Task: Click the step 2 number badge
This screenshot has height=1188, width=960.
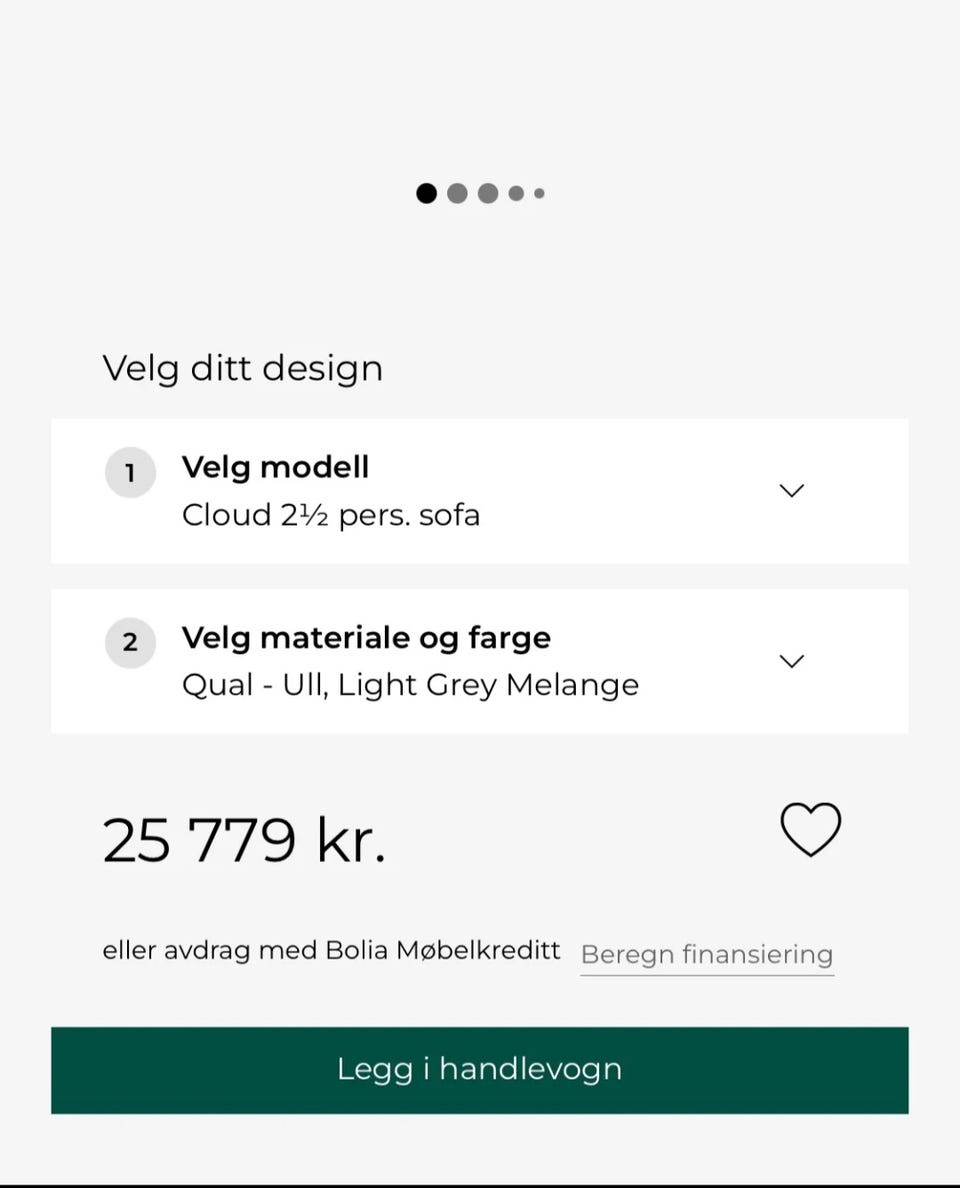Action: (x=130, y=643)
